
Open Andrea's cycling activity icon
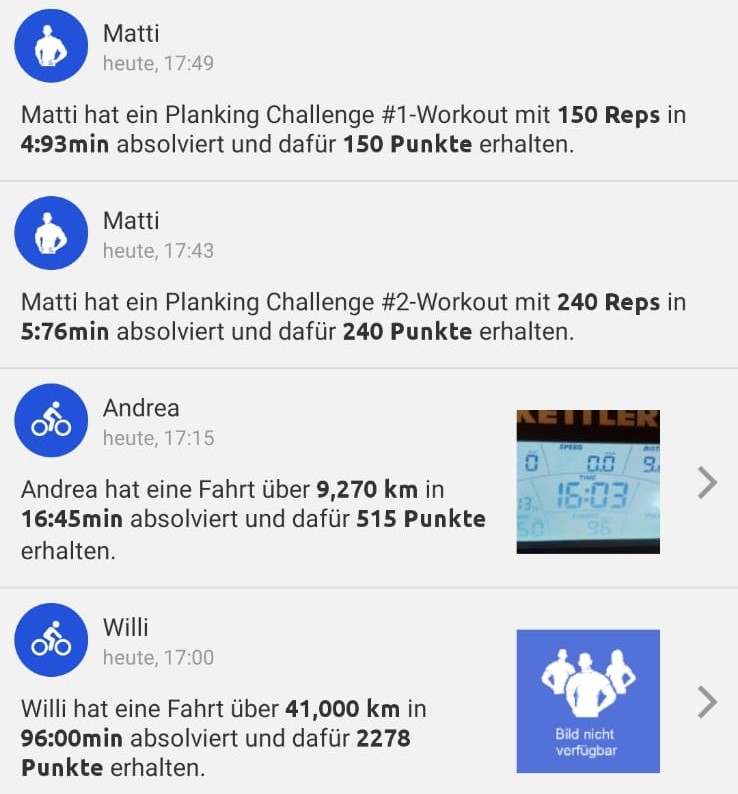51,420
